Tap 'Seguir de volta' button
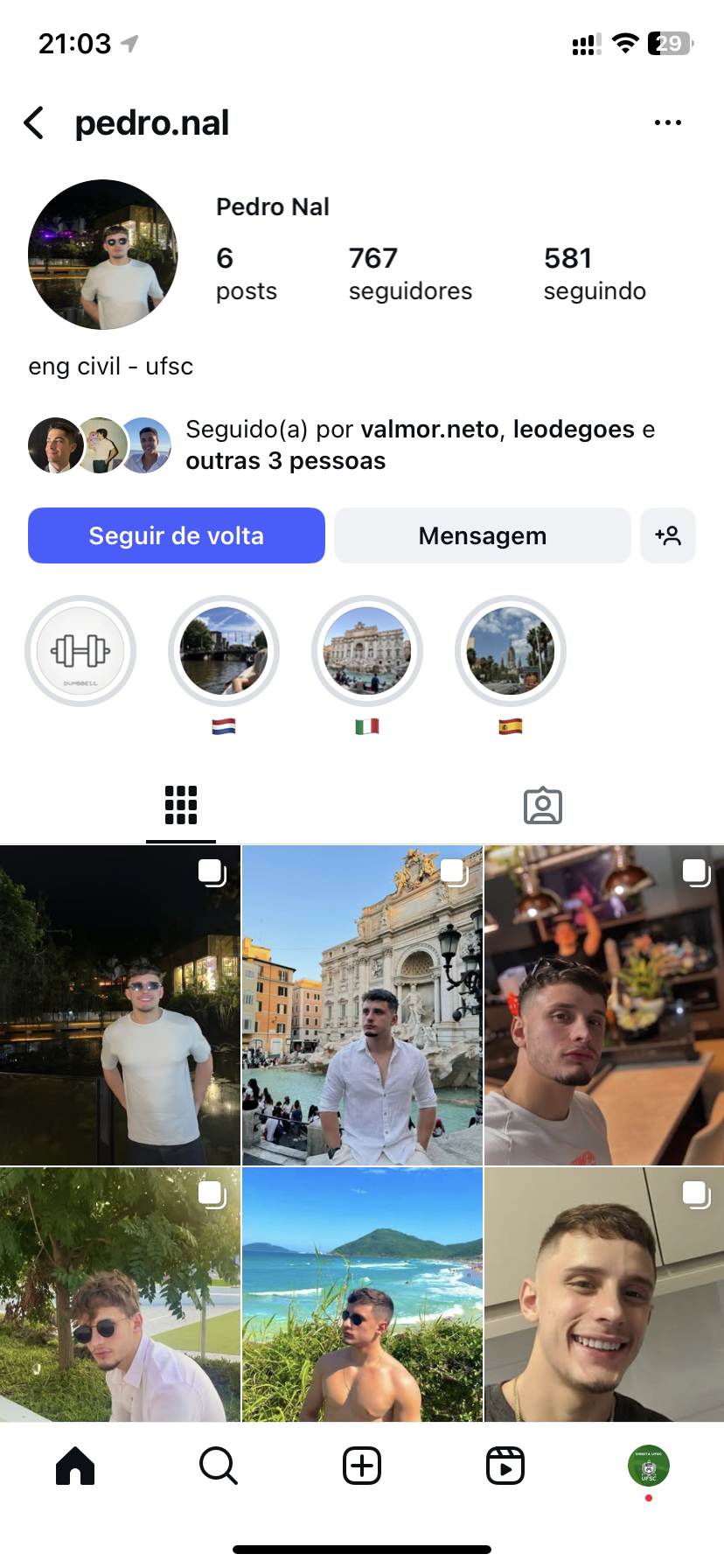Viewport: 724px width, 1568px height. pyautogui.click(x=177, y=535)
